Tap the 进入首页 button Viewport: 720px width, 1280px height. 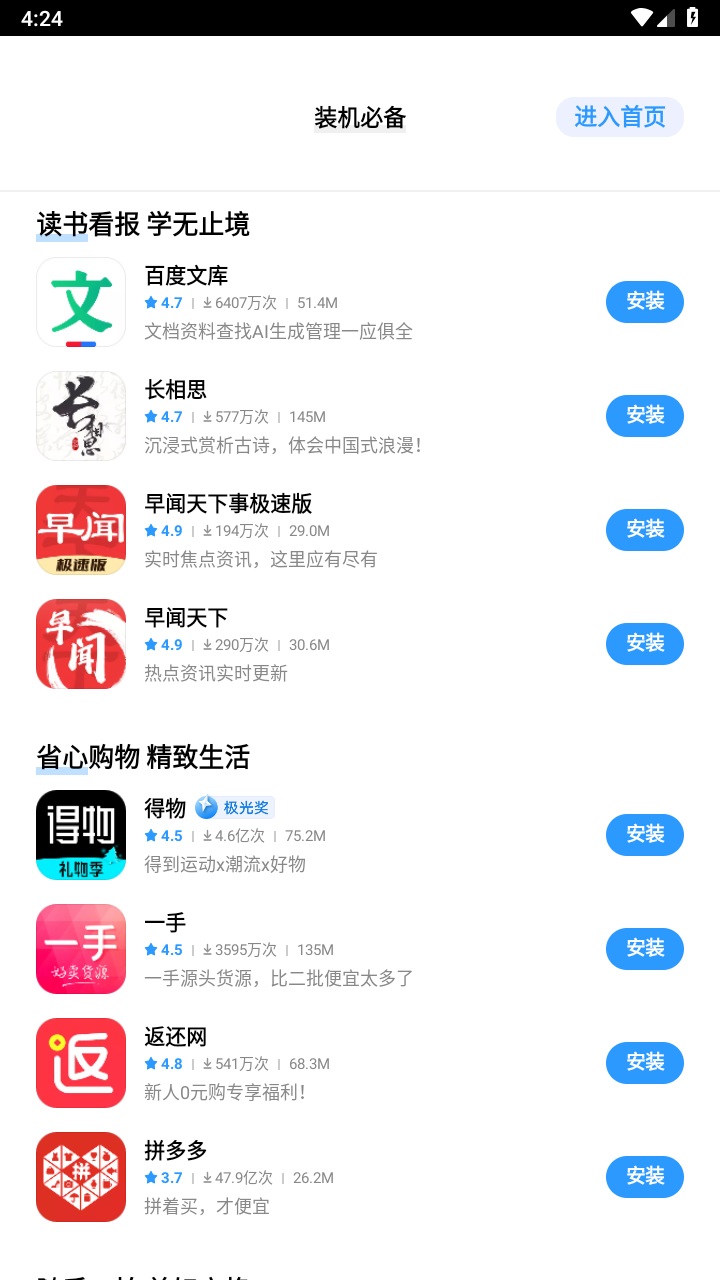point(619,117)
